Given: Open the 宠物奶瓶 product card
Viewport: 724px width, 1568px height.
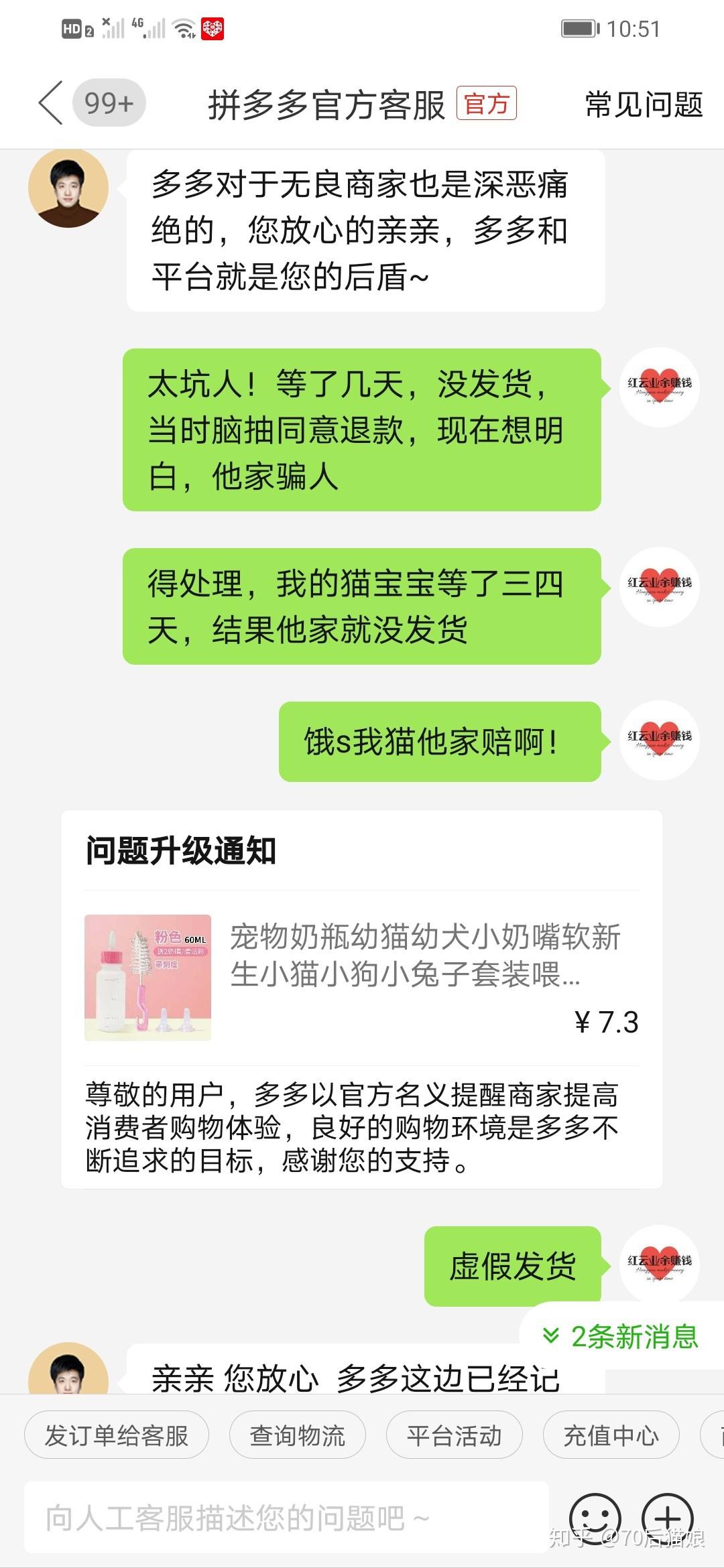Looking at the screenshot, I should (x=361, y=977).
